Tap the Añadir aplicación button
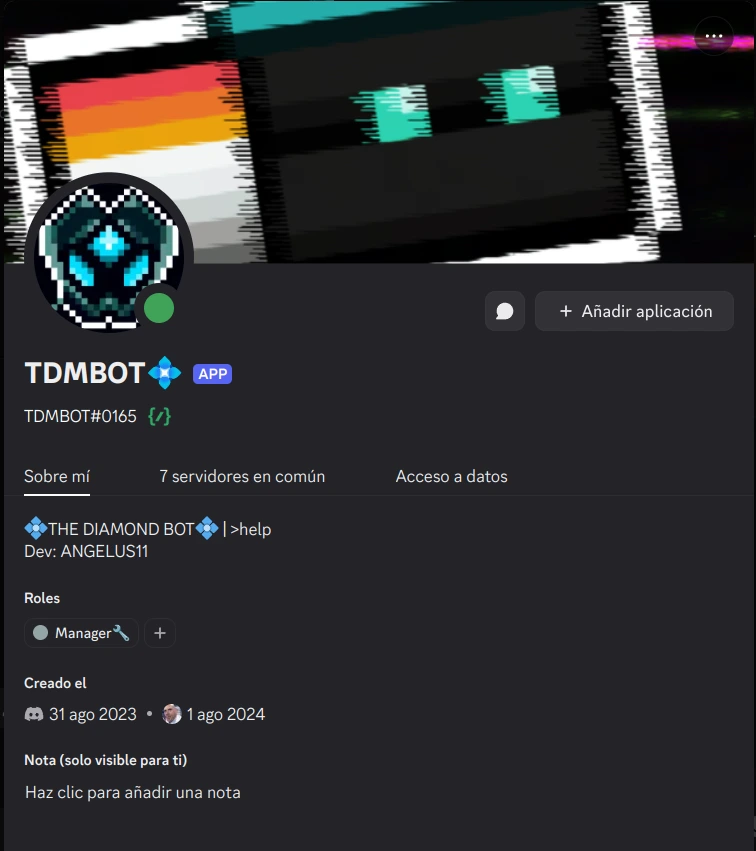Screen dimensions: 756x851 pyautogui.click(x=634, y=311)
